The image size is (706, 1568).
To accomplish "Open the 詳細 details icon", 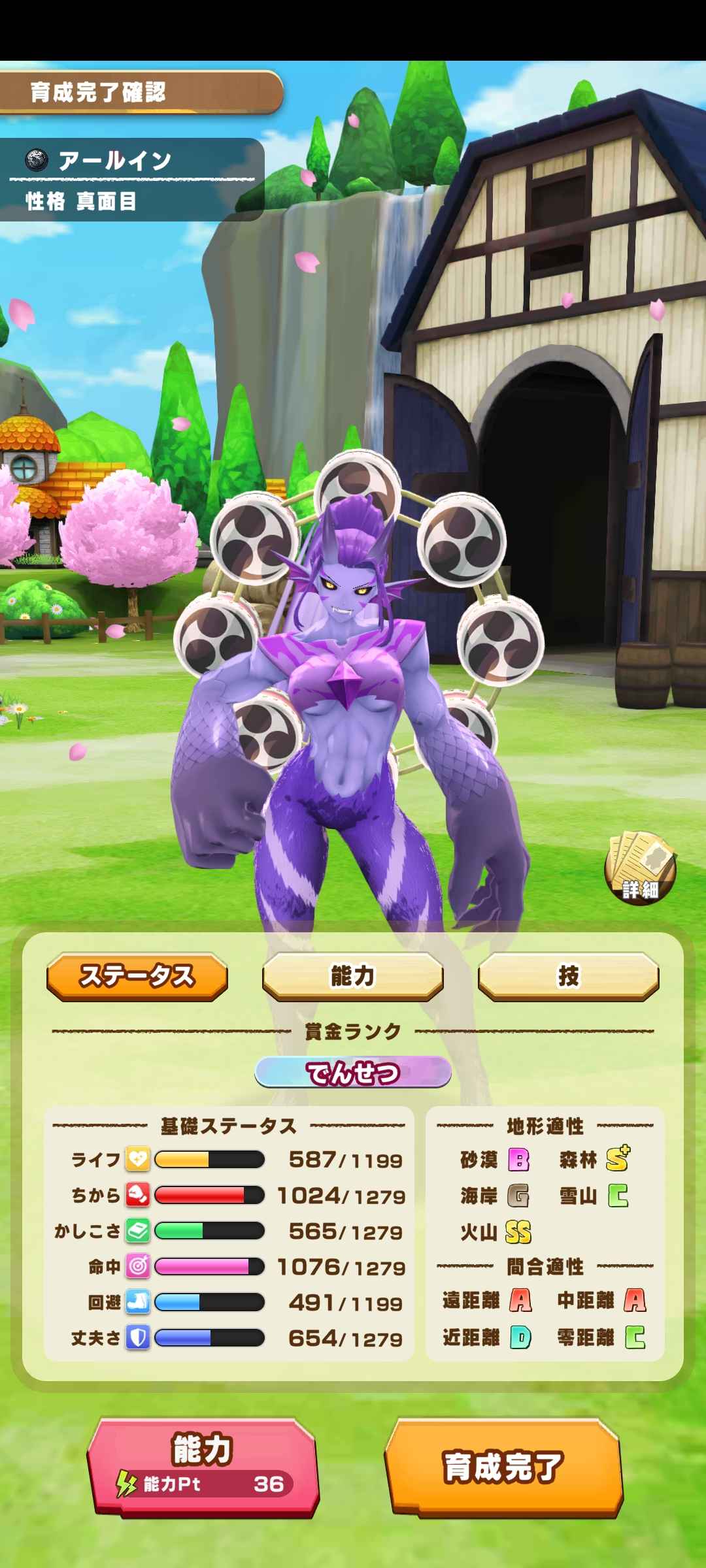I will [x=640, y=868].
